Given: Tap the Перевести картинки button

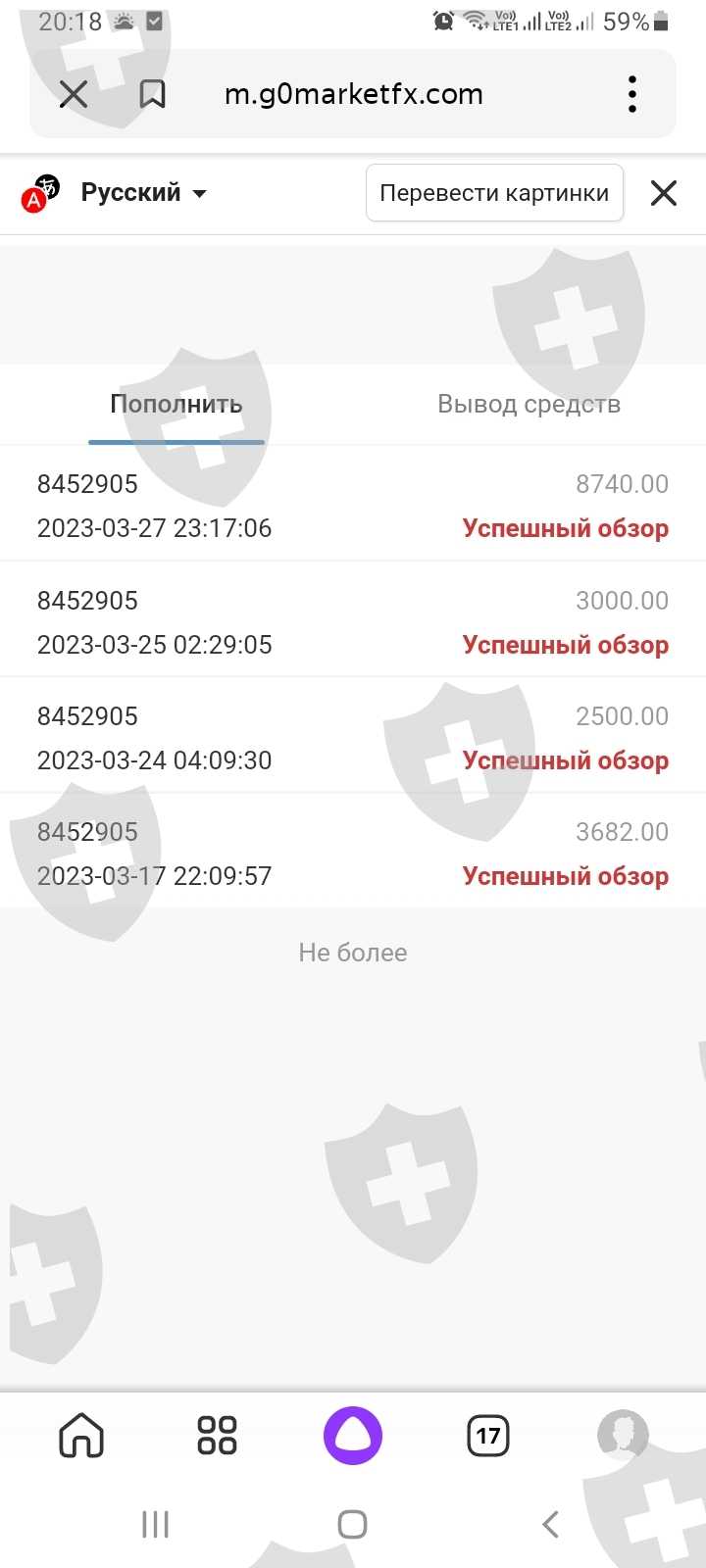Looking at the screenshot, I should (x=494, y=193).
